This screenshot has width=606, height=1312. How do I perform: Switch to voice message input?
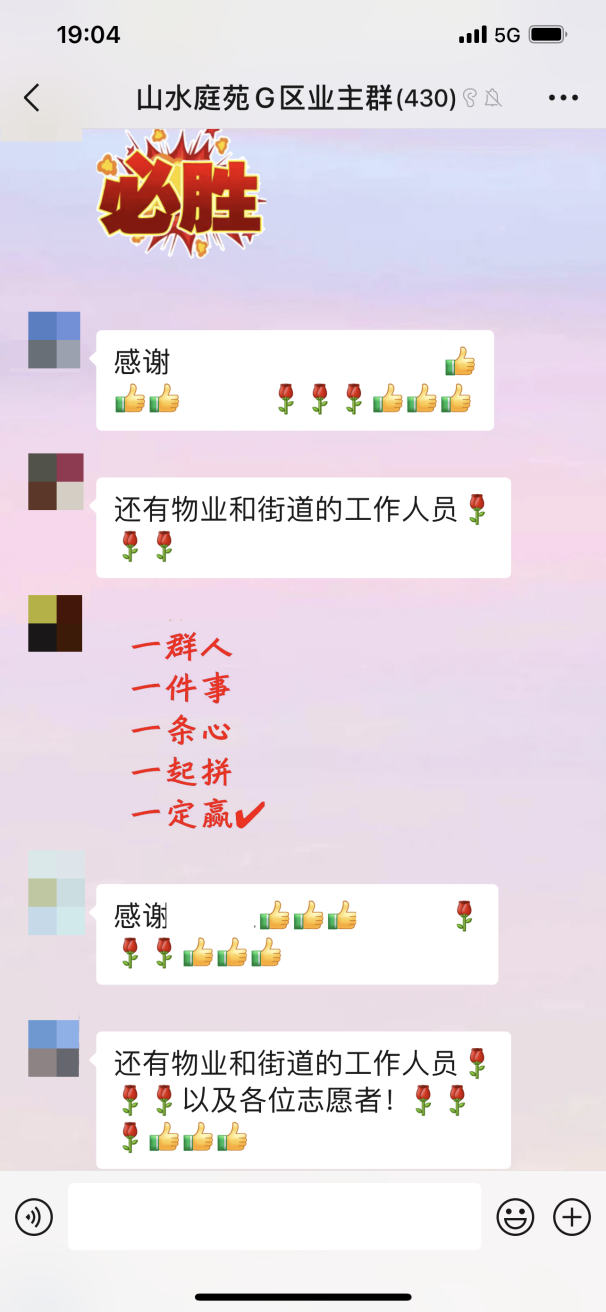click(x=33, y=1217)
